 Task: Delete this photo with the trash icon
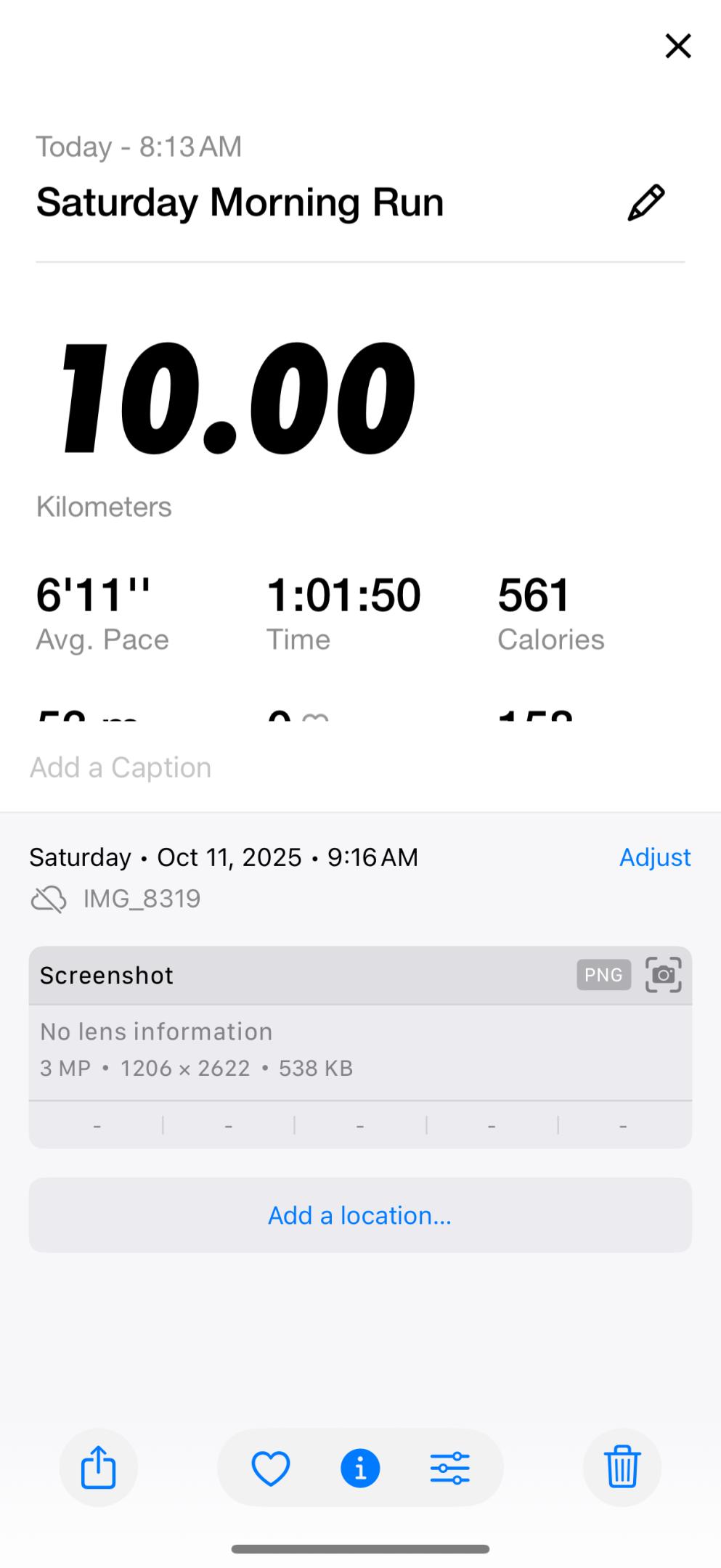point(622,1467)
